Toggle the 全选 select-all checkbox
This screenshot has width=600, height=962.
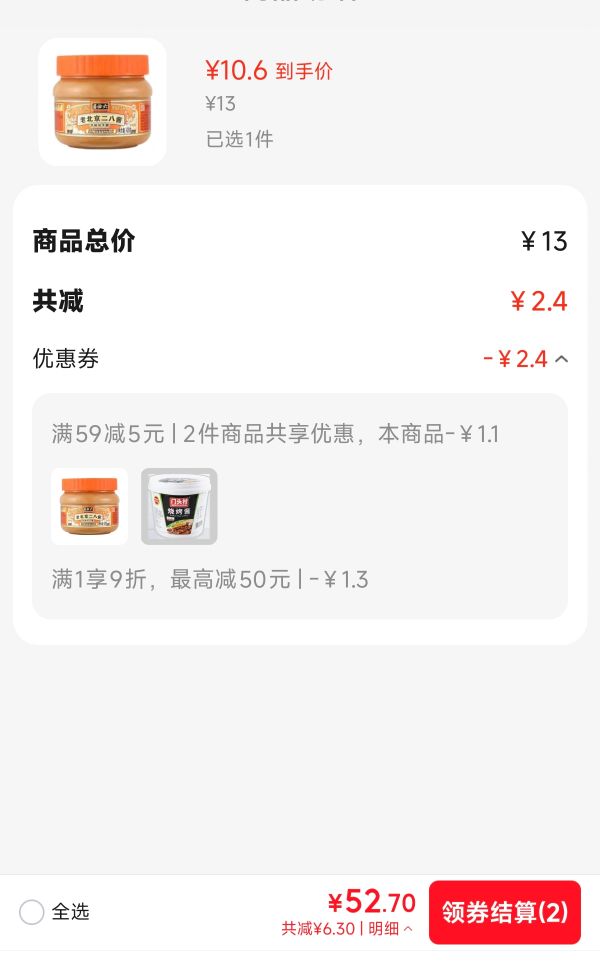(x=31, y=912)
